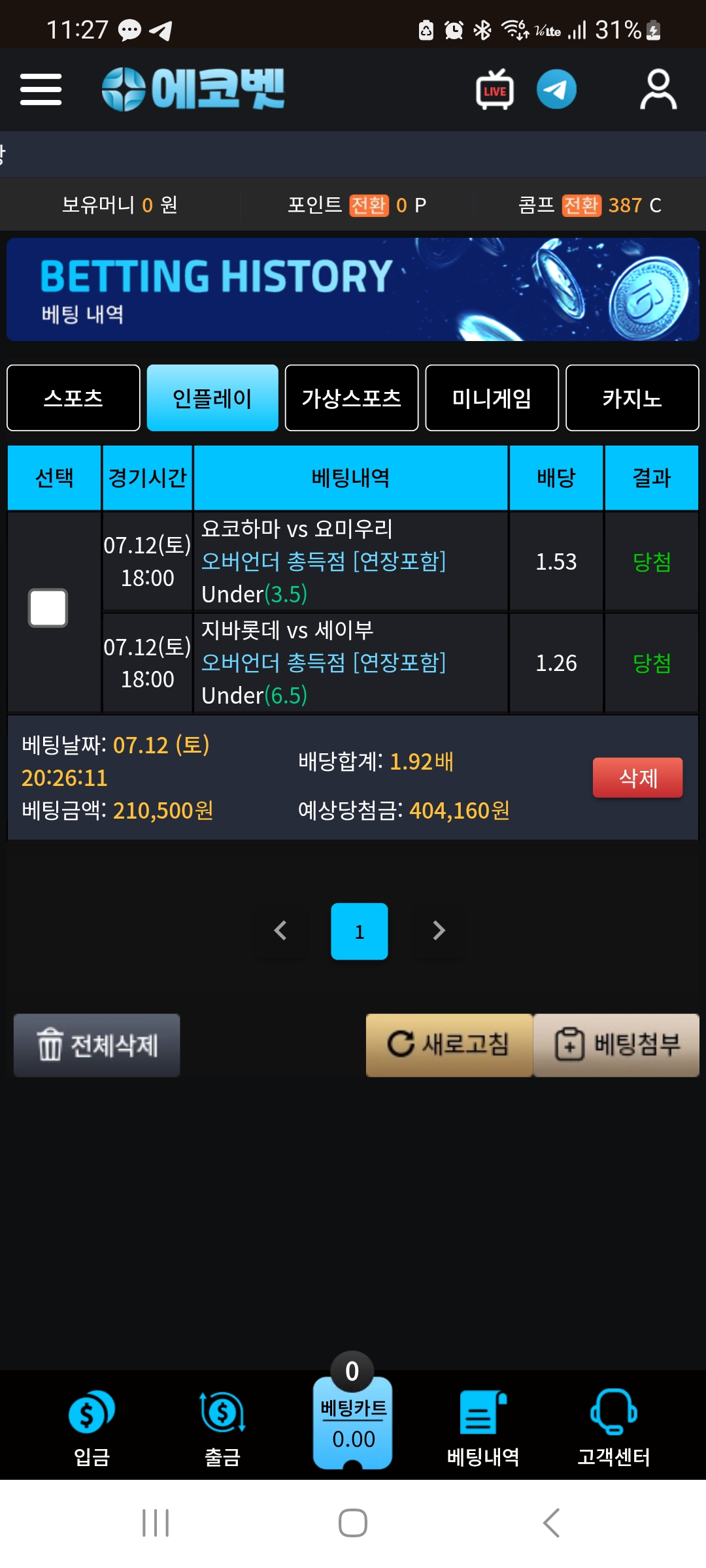Tap 전체삭제 to delete all
This screenshot has height=1568, width=706.
point(97,1045)
